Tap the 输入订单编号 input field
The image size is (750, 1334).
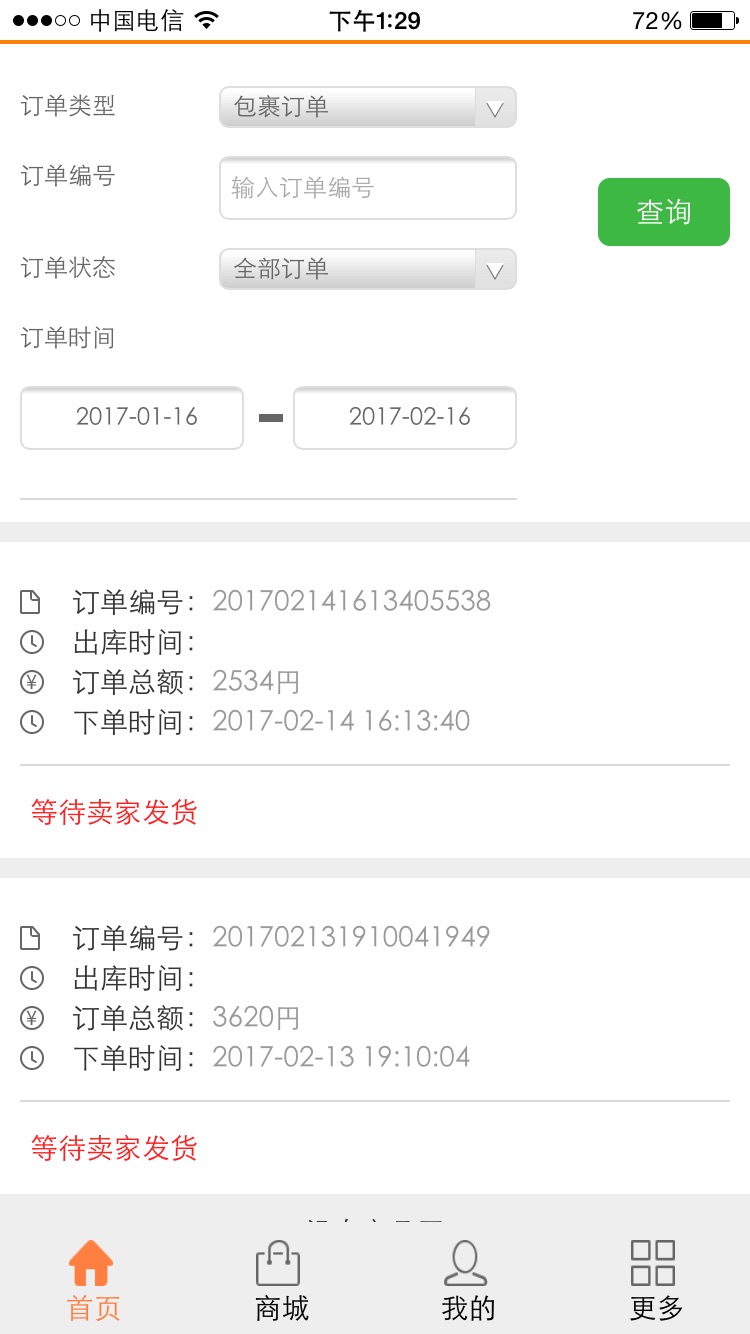(x=368, y=188)
